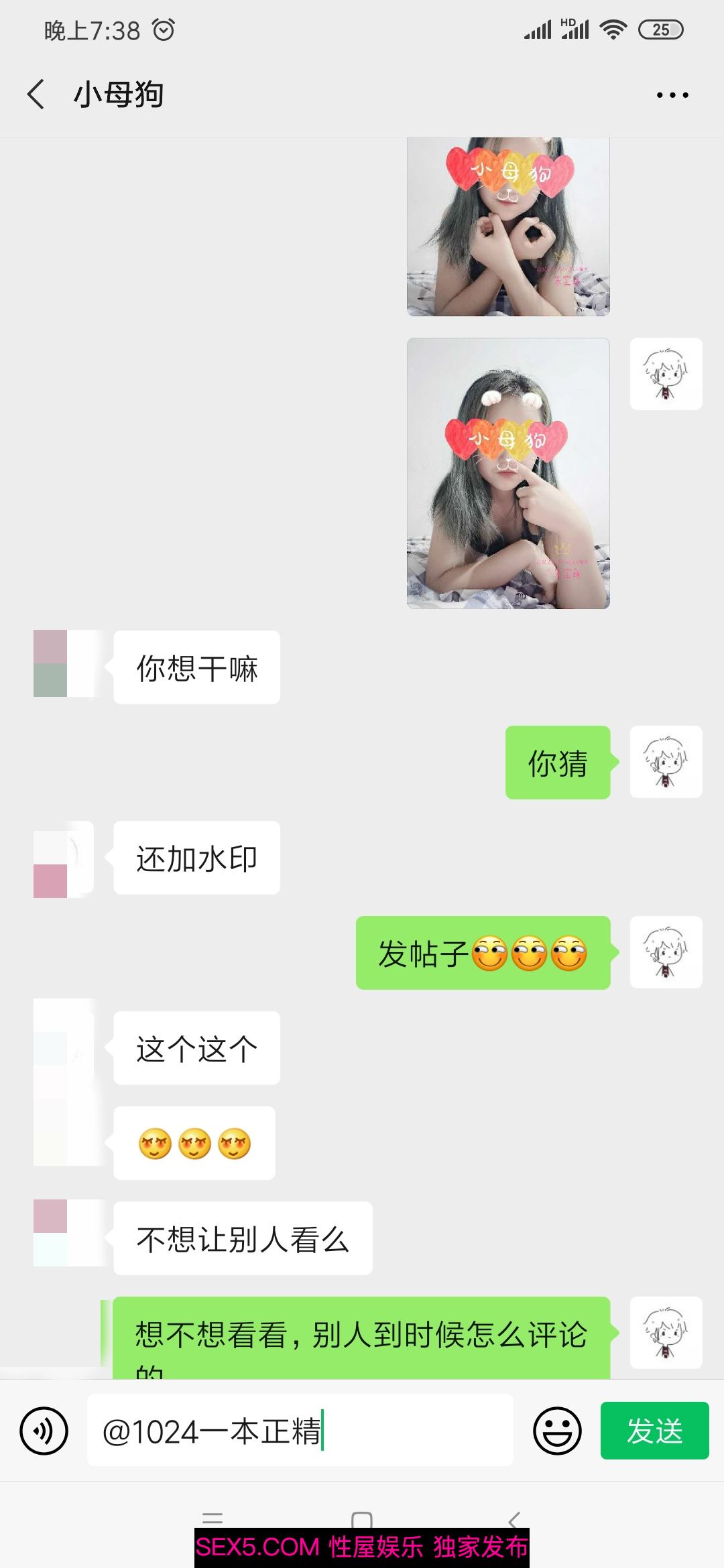Open the emoji picker
This screenshot has width=724, height=1568.
[557, 1431]
